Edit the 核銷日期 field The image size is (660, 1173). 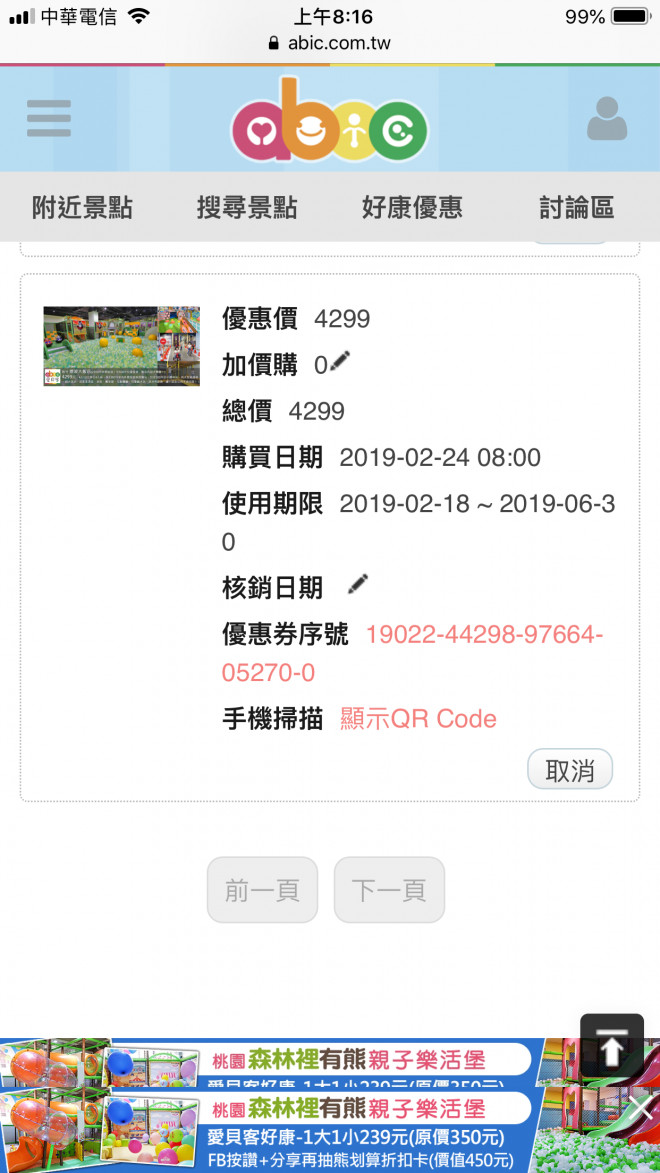coord(358,584)
